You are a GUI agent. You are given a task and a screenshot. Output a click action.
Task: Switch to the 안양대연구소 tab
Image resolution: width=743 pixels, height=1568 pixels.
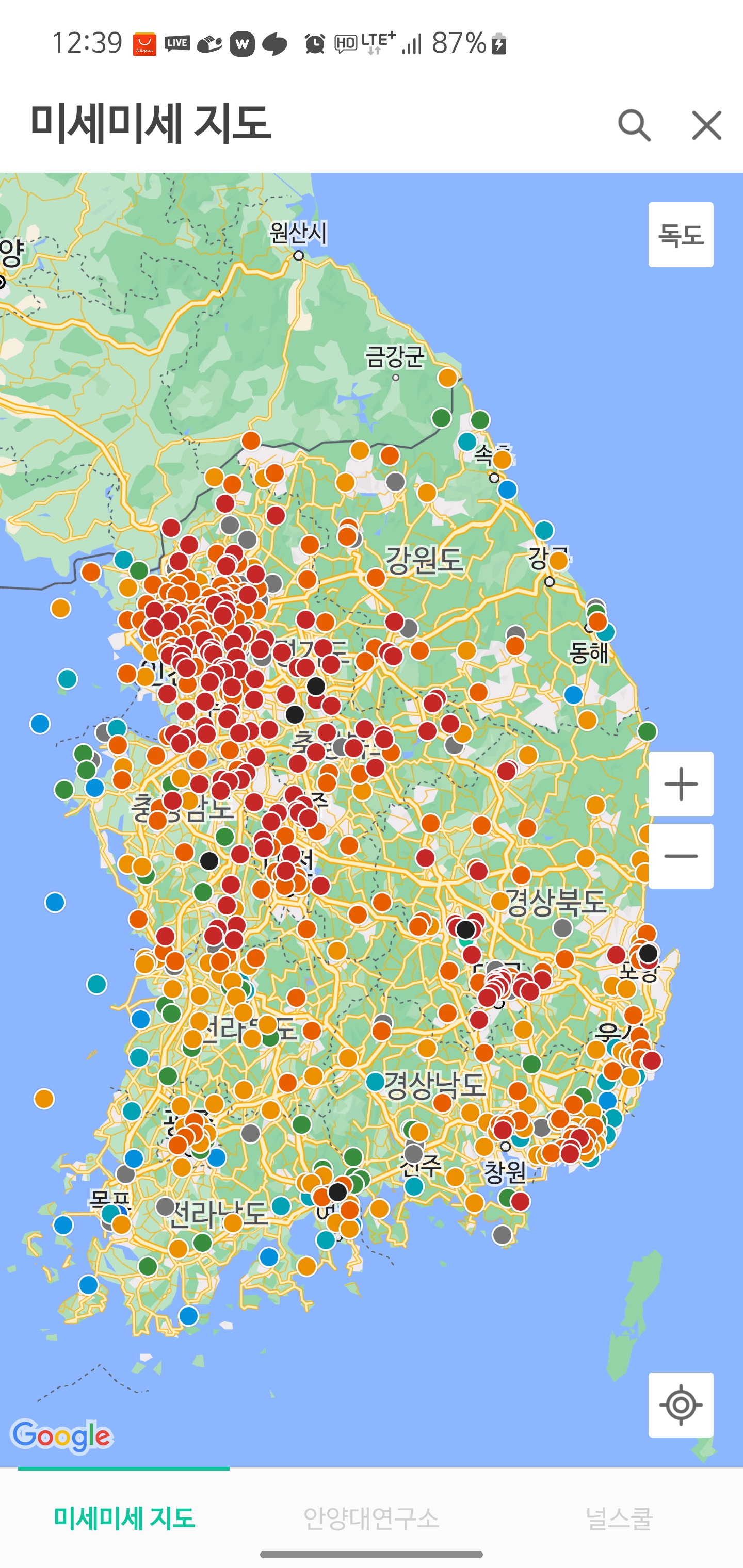click(x=371, y=1518)
